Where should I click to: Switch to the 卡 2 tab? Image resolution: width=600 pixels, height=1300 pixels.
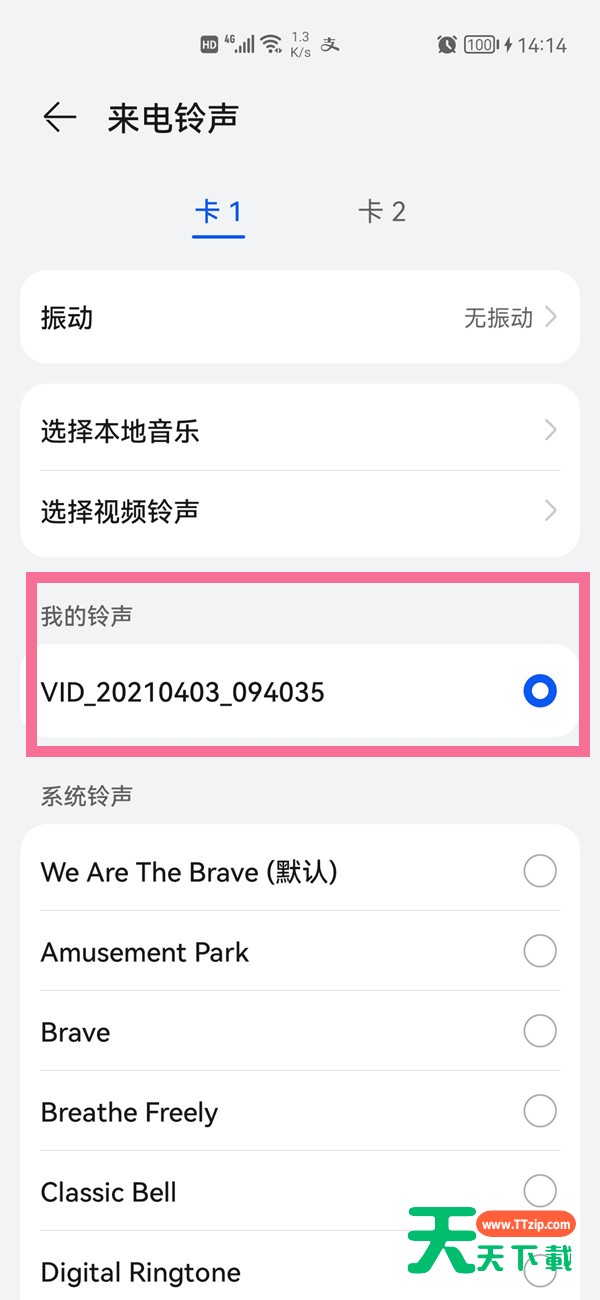tap(382, 212)
